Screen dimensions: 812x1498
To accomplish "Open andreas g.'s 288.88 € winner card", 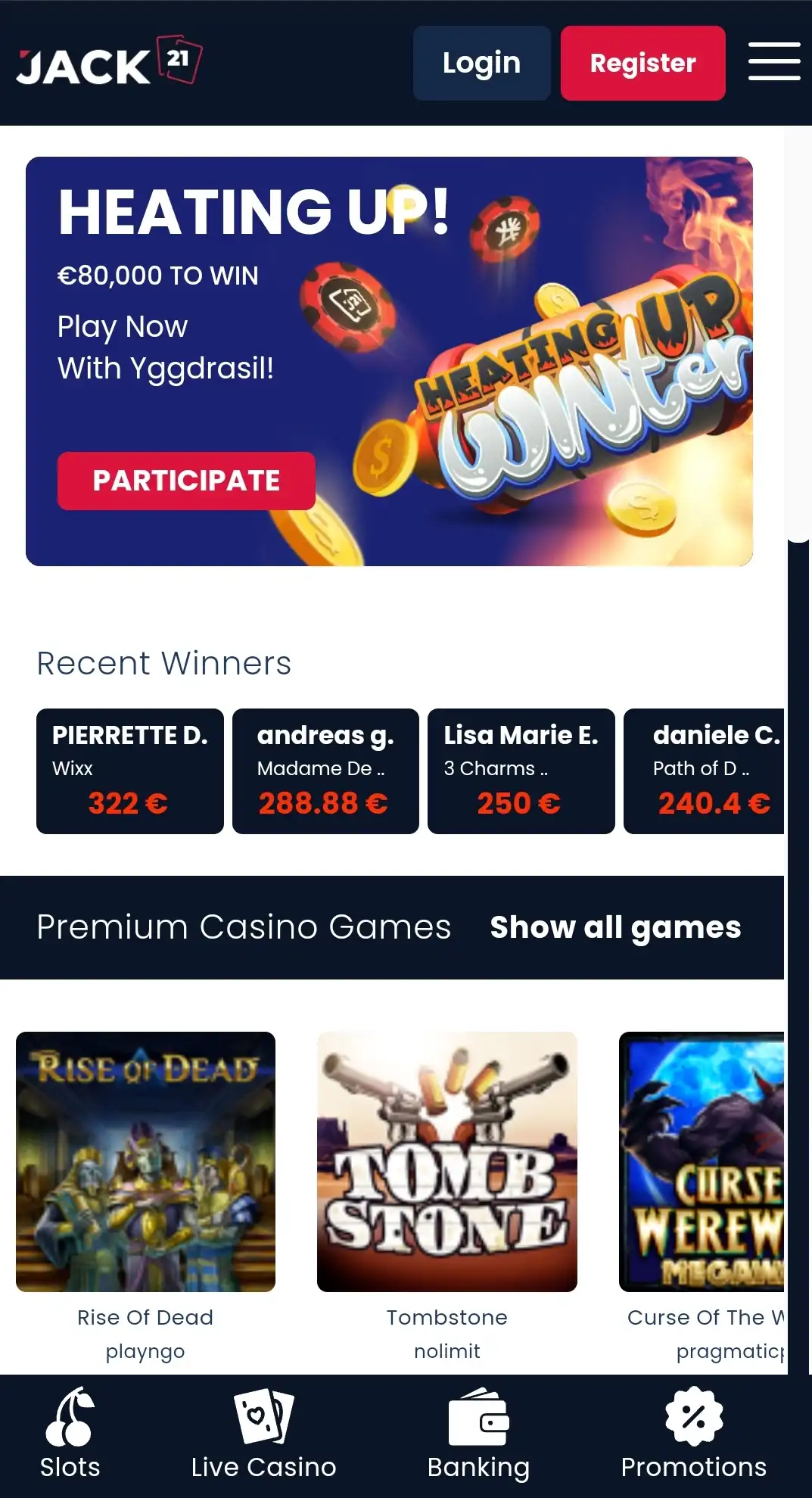I will [x=325, y=771].
